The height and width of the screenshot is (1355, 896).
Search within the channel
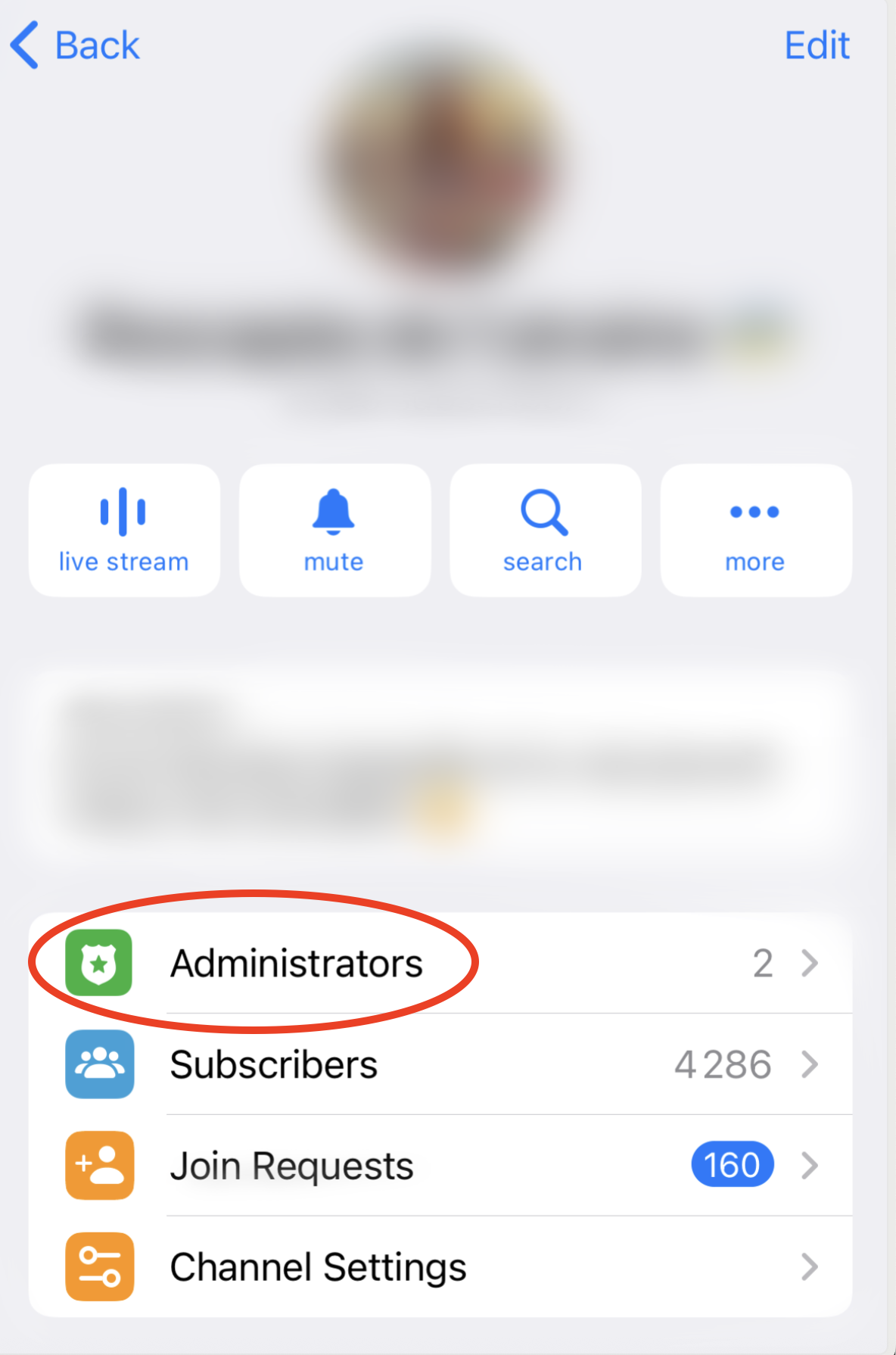click(x=545, y=530)
